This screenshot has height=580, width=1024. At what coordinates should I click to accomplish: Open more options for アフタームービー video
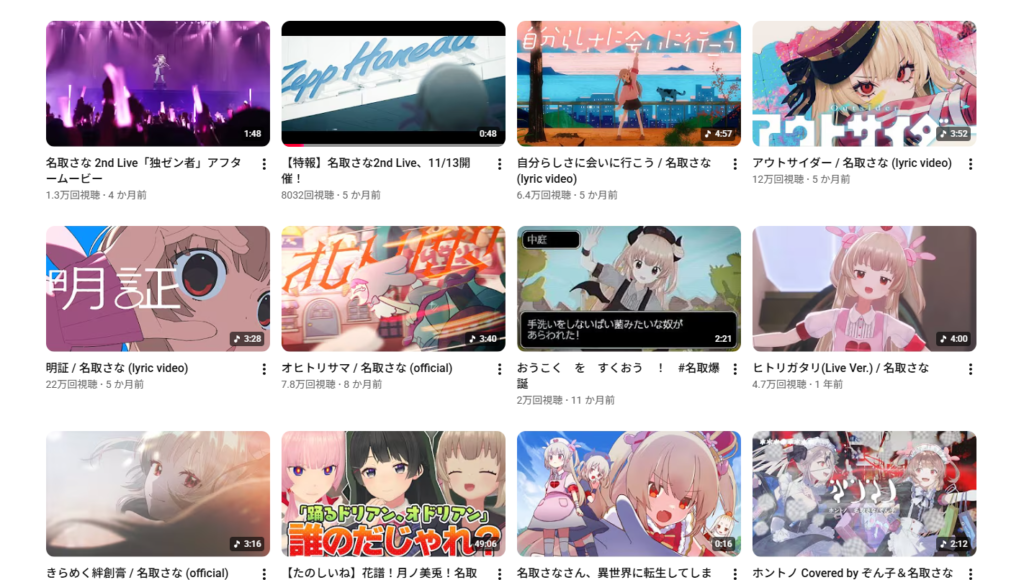pos(264,164)
